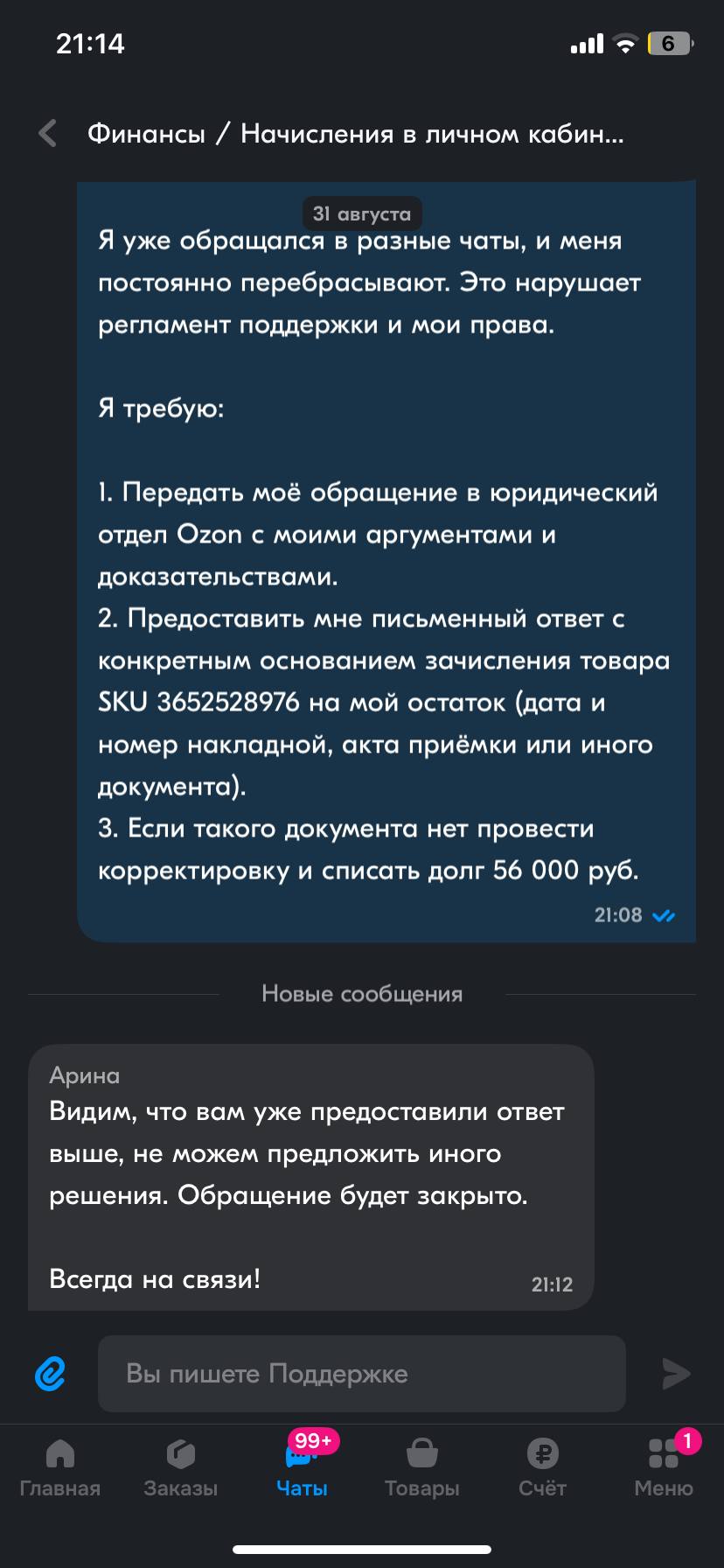Send the message with the arrow icon
This screenshot has width=724, height=1568.
pyautogui.click(x=676, y=1374)
